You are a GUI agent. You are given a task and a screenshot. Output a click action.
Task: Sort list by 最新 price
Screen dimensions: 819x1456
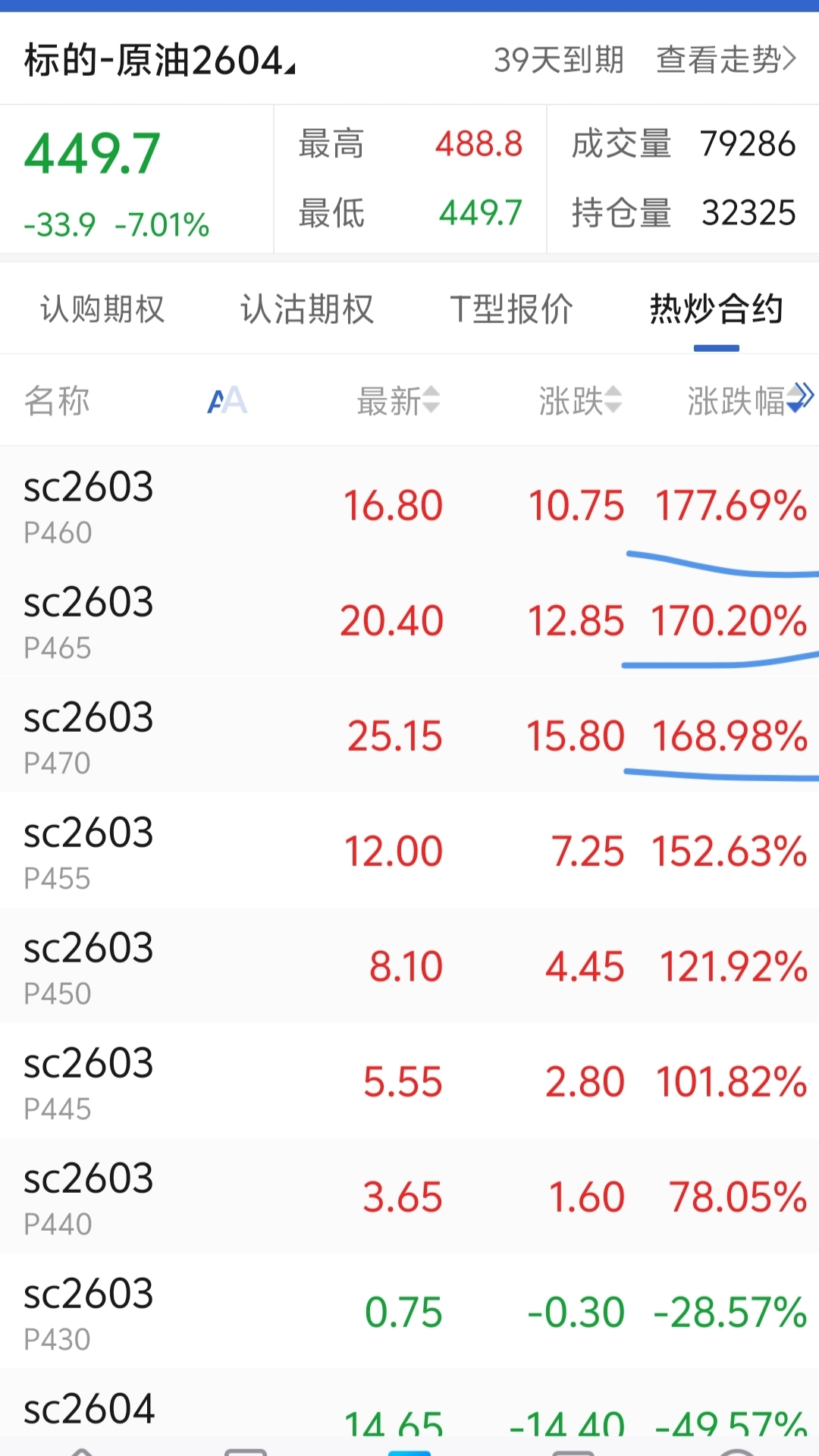398,400
